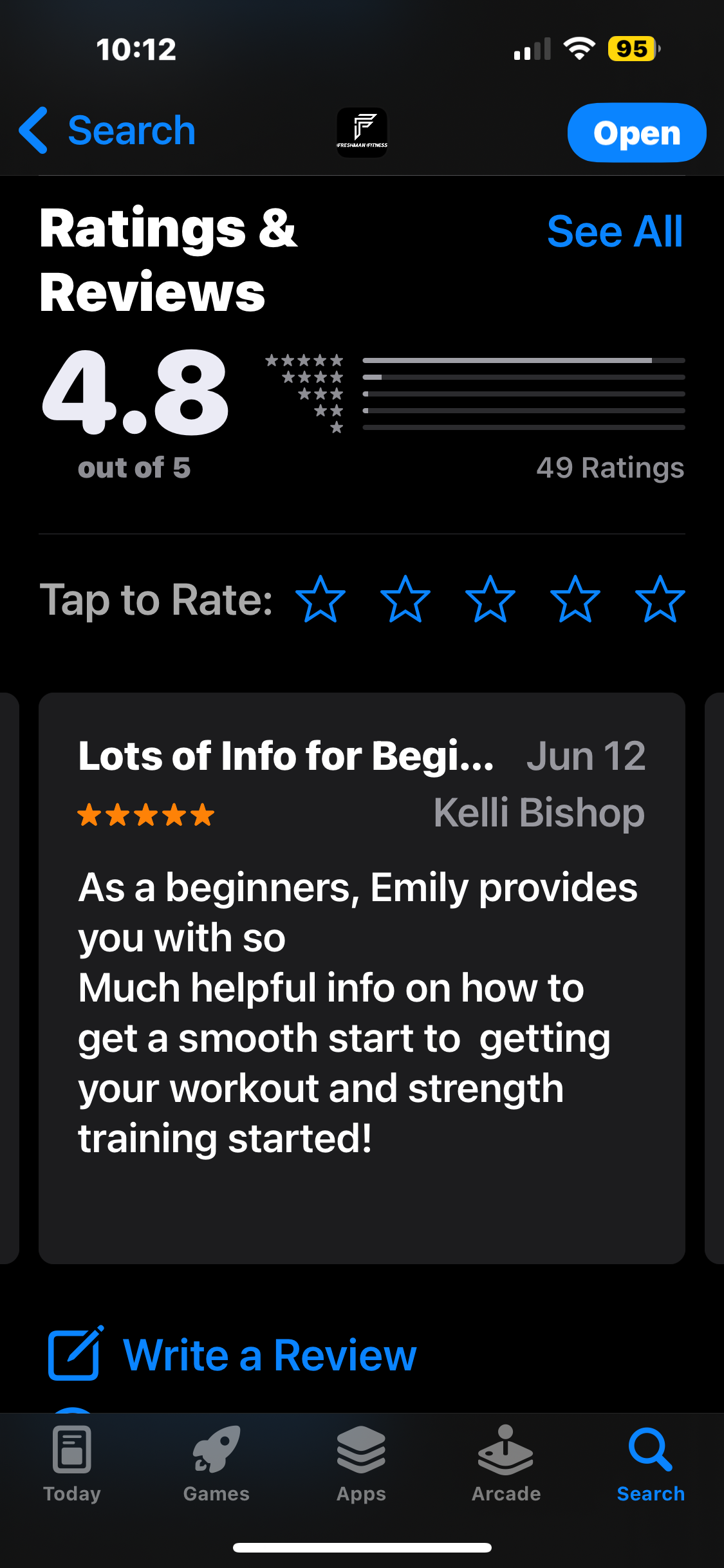724x1568 pixels.
Task: Go back to Search results
Action: [x=107, y=131]
